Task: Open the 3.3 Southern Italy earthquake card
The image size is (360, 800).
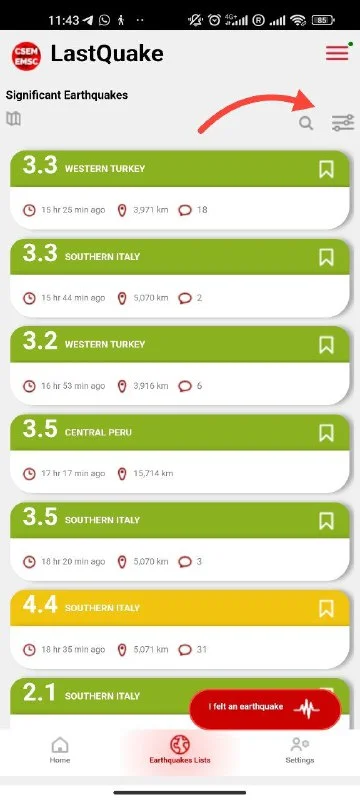Action: click(x=180, y=278)
